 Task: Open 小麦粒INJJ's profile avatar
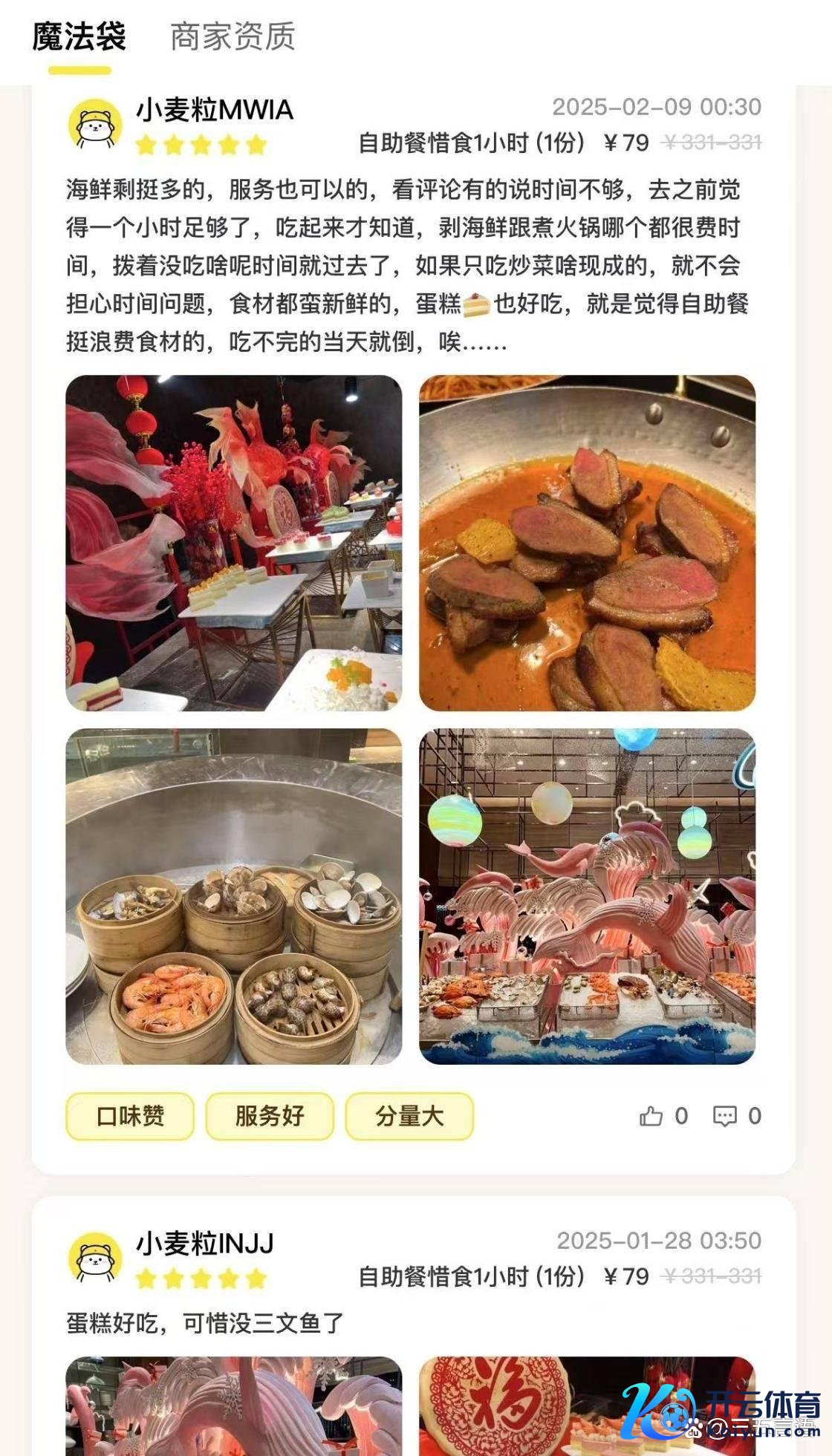tap(95, 1257)
